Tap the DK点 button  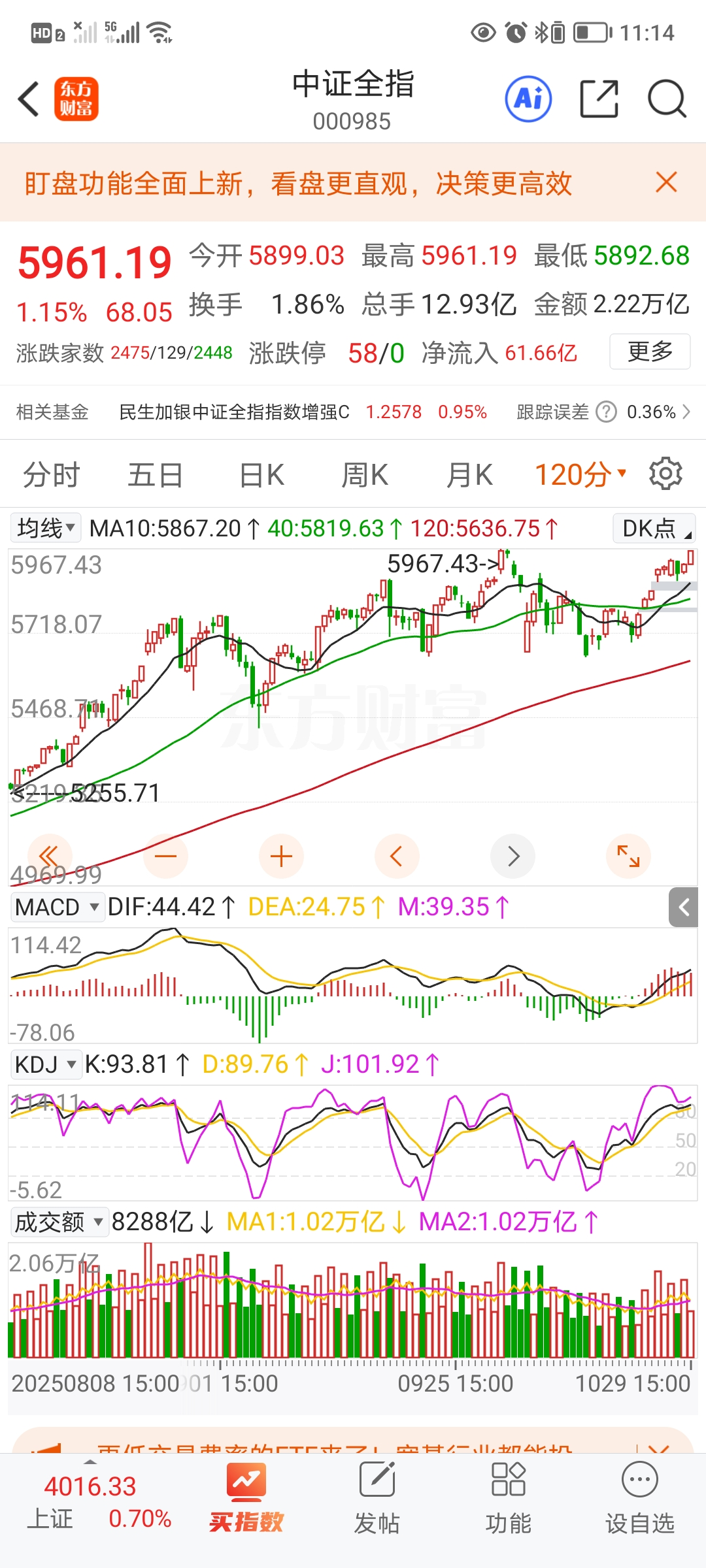tap(654, 528)
